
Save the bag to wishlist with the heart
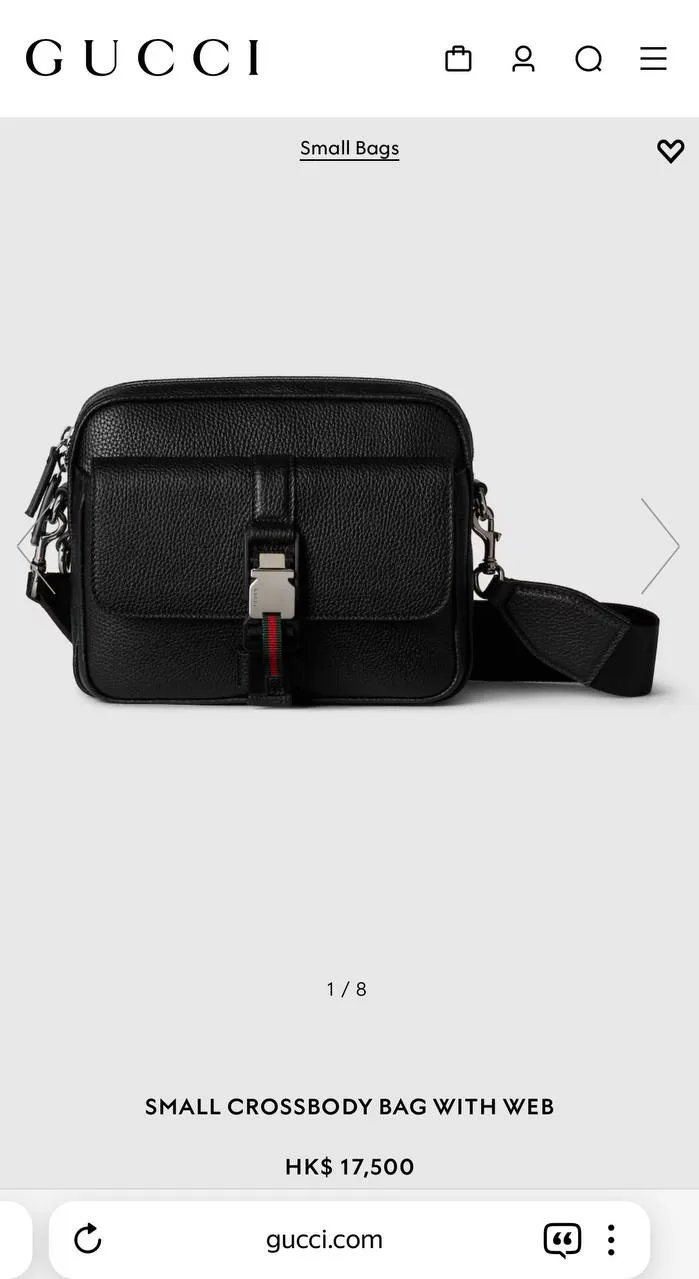point(670,150)
